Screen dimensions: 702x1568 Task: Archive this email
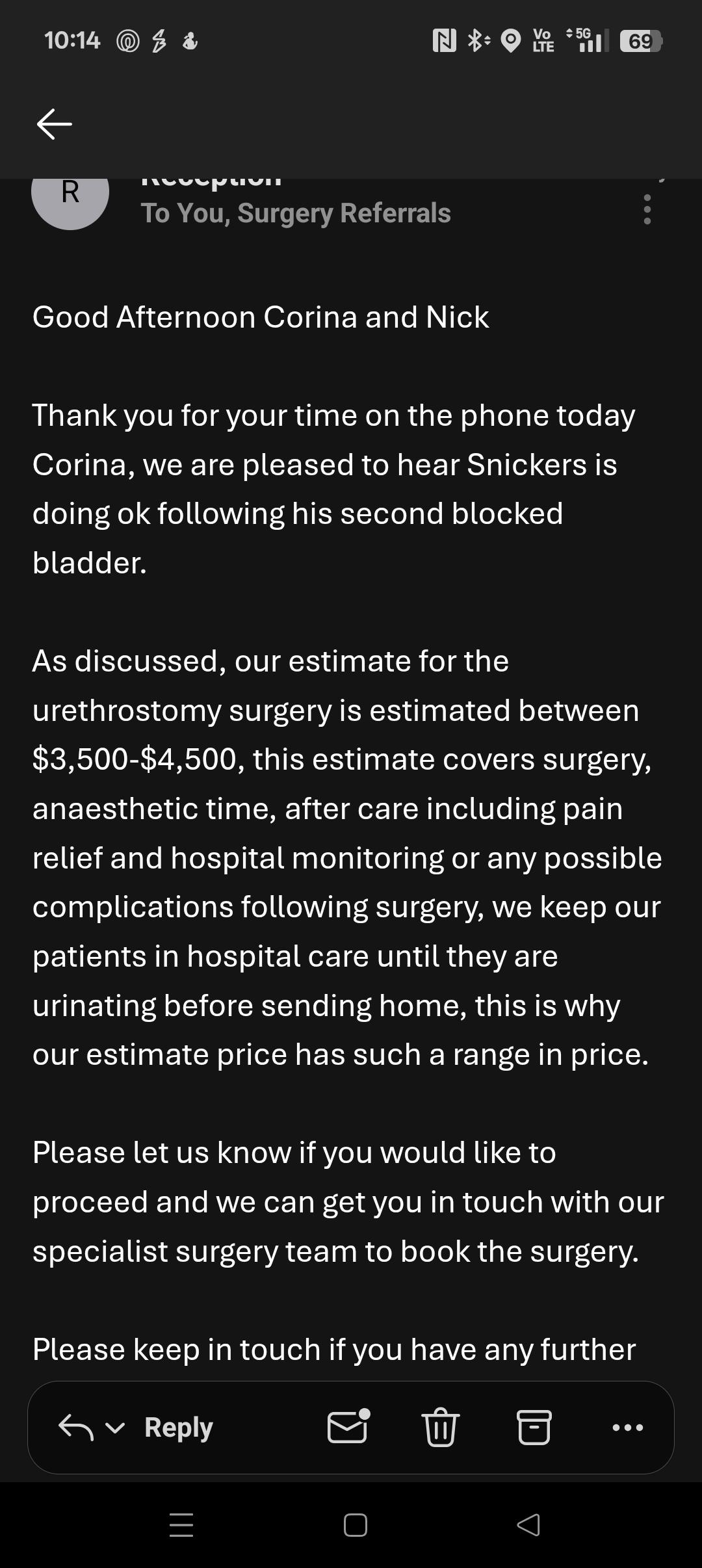pyautogui.click(x=534, y=1427)
